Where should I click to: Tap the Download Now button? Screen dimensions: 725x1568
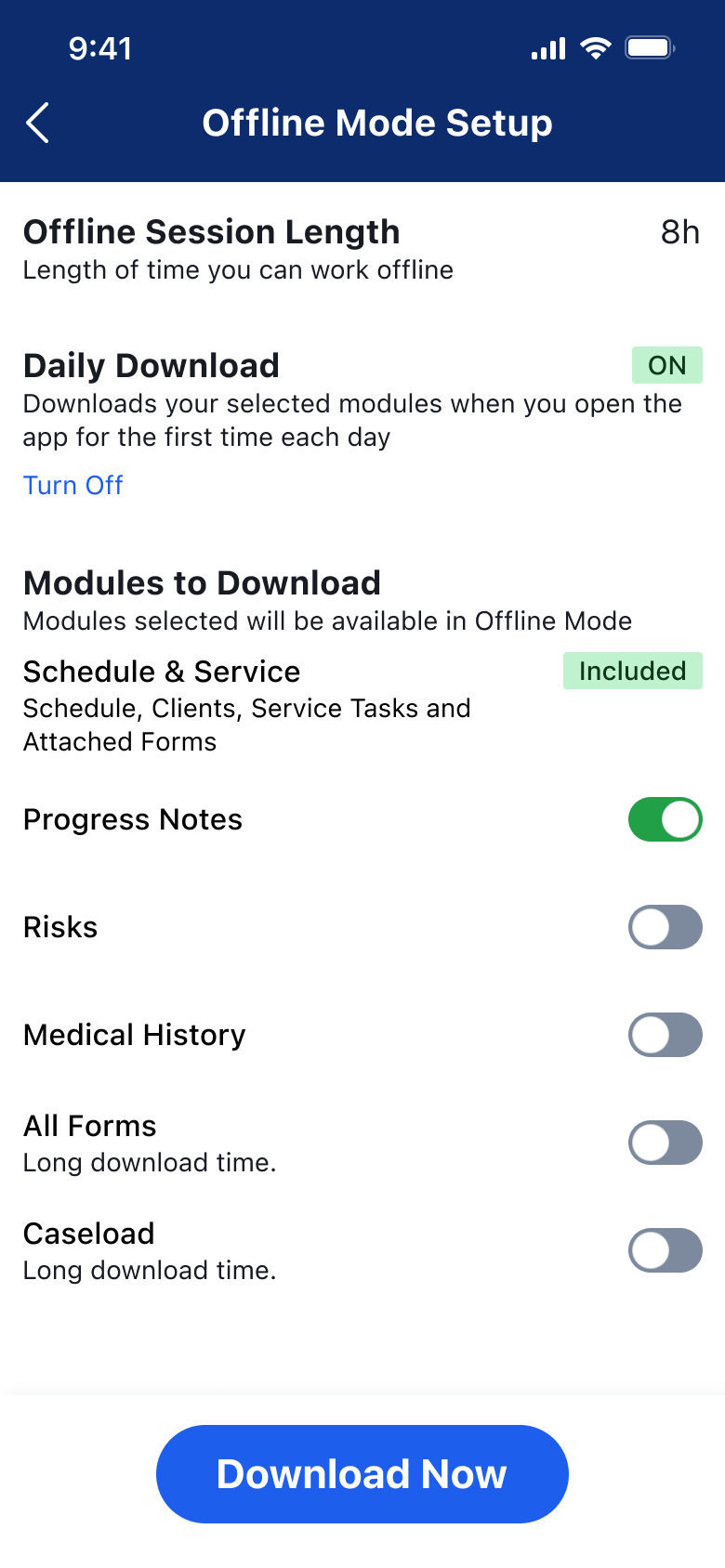tap(362, 1474)
